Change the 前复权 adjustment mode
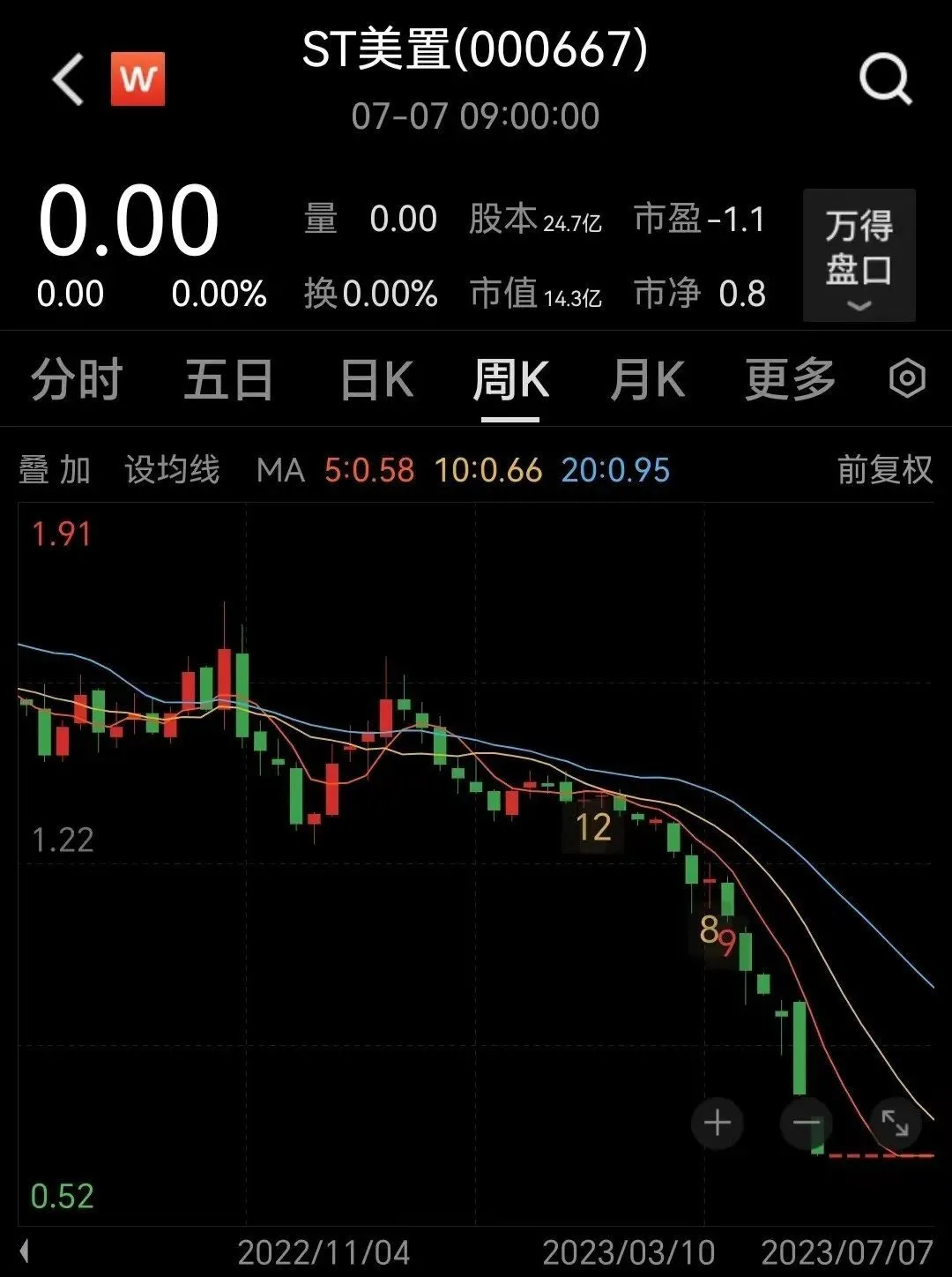Screen dimensions: 952x1277 point(884,470)
